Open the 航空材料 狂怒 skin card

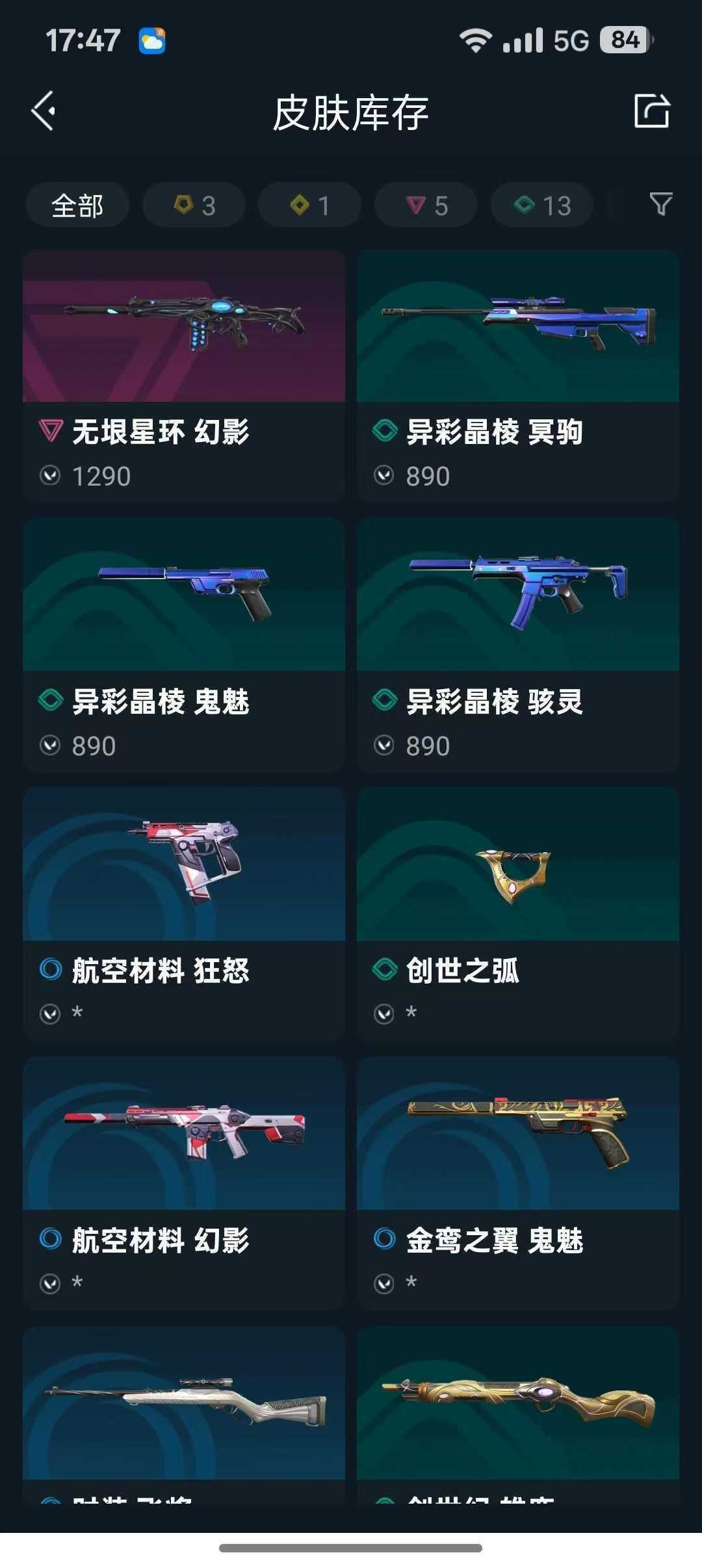pos(184,913)
